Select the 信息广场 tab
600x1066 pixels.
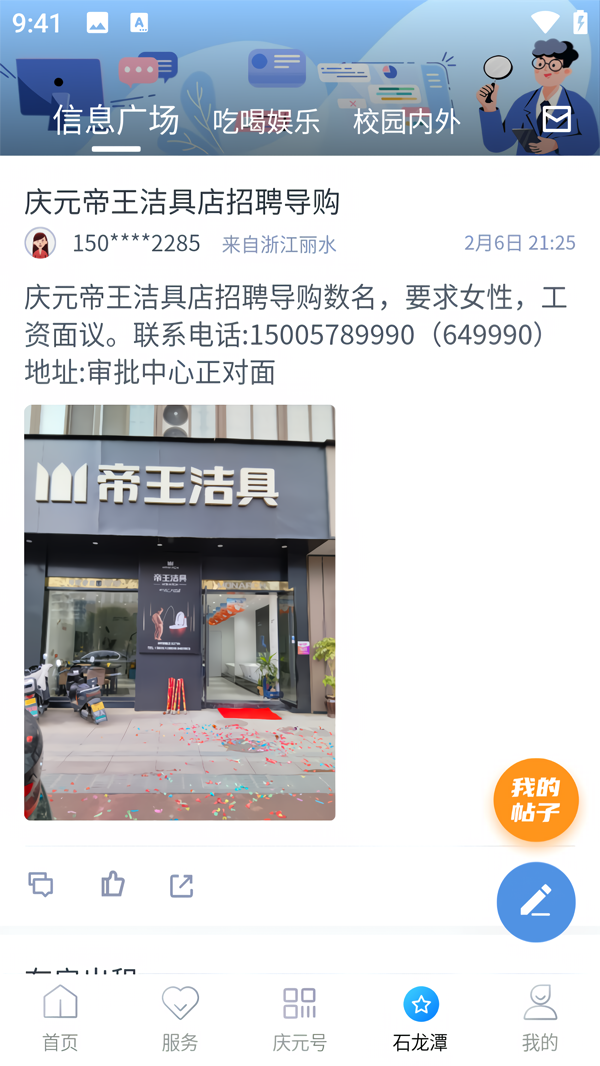tap(116, 121)
